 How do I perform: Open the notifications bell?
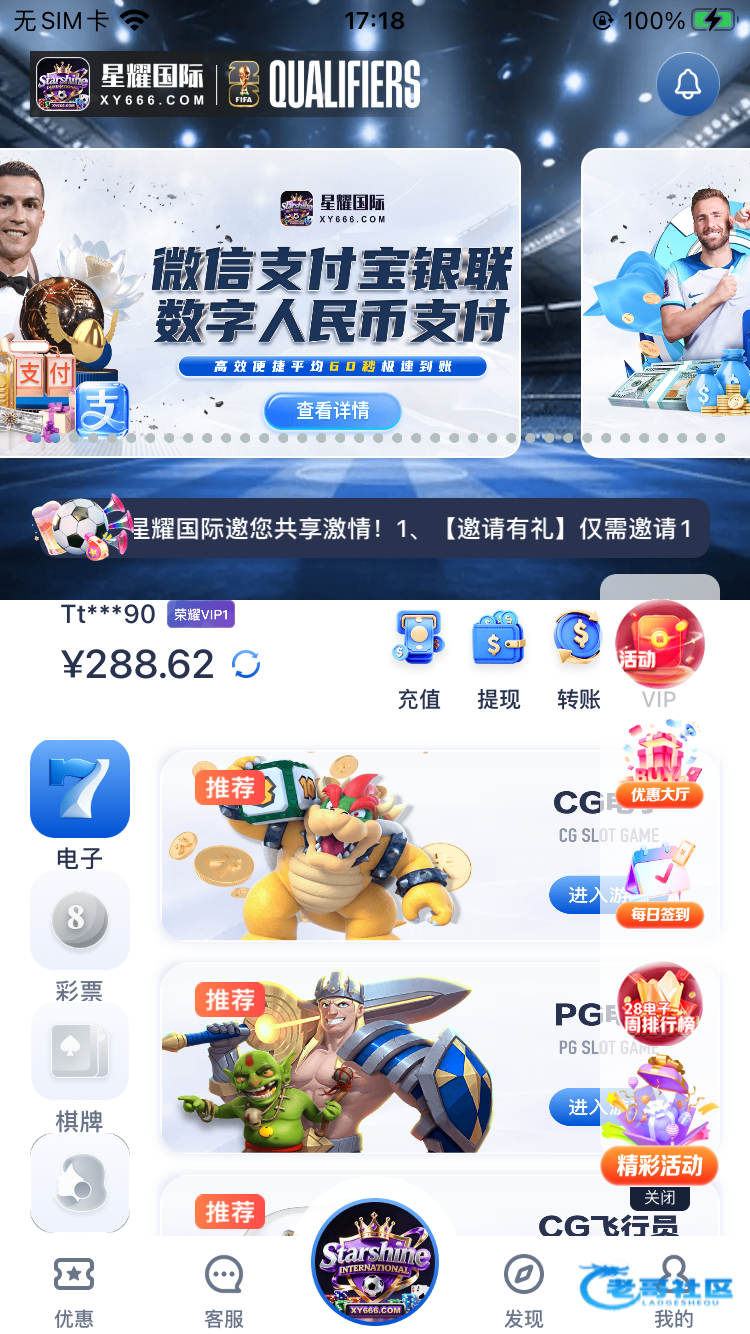[x=687, y=85]
